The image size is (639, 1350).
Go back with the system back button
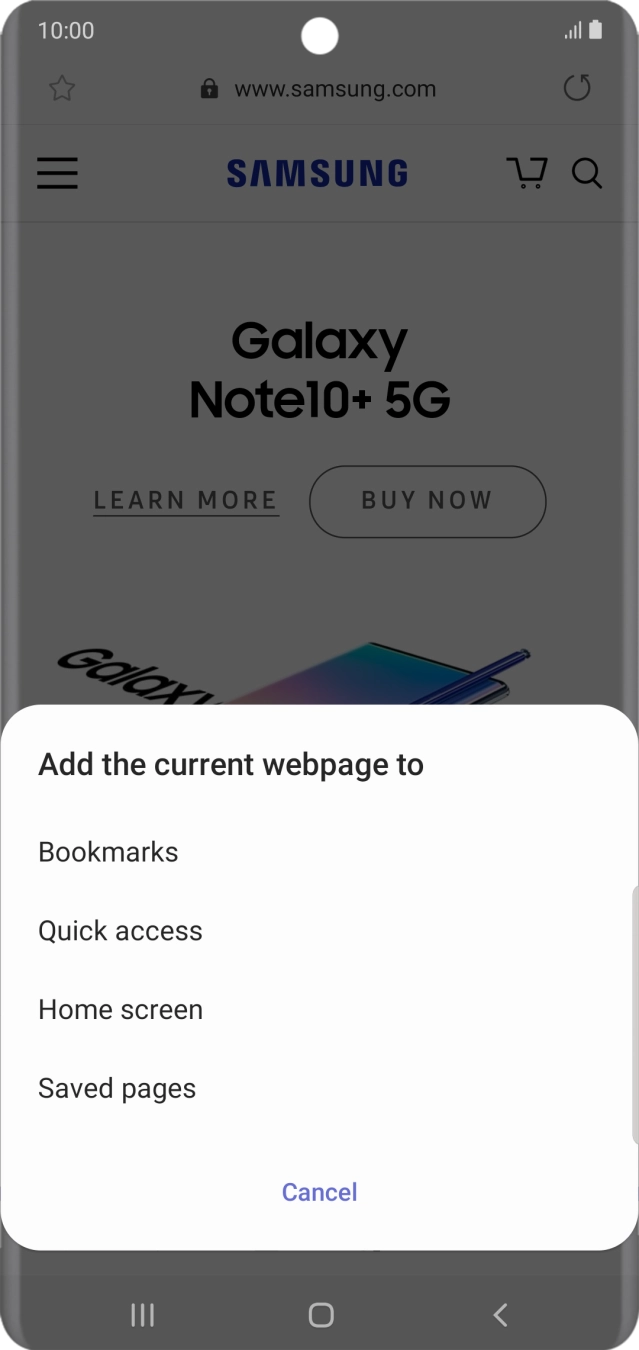pos(500,1315)
